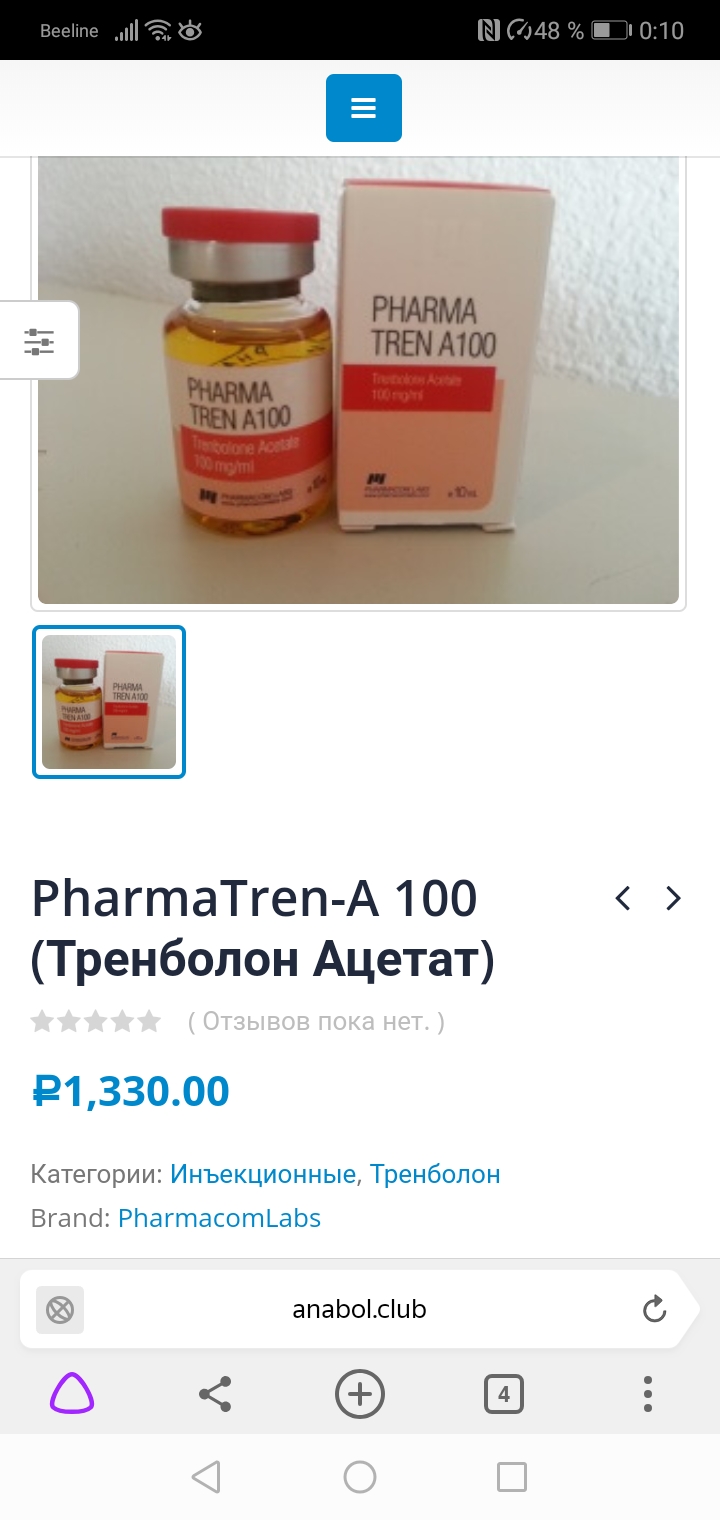
Task: Open the Yandex browser home icon
Action: point(71,1394)
